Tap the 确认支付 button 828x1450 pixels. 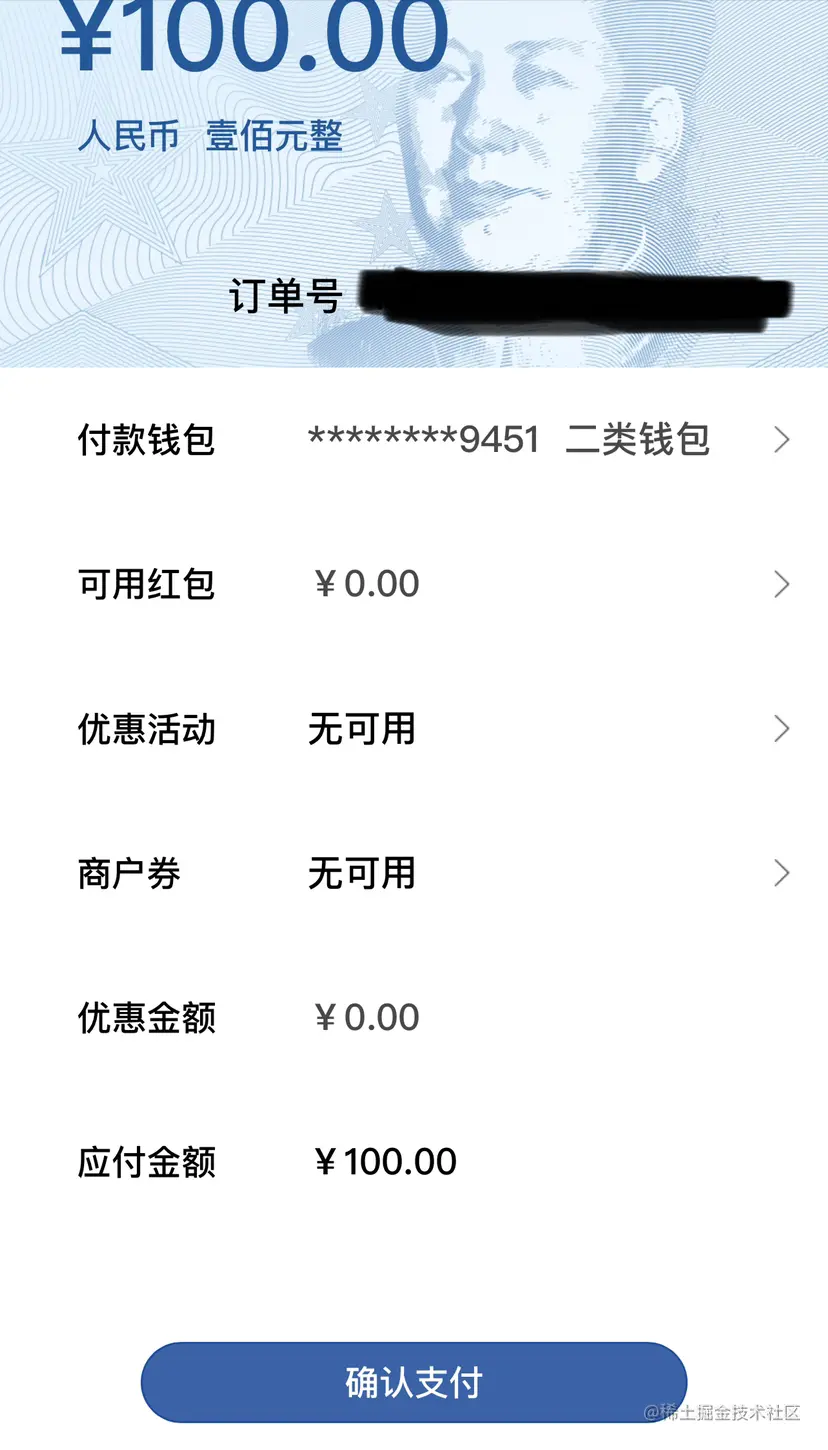pyautogui.click(x=414, y=1382)
